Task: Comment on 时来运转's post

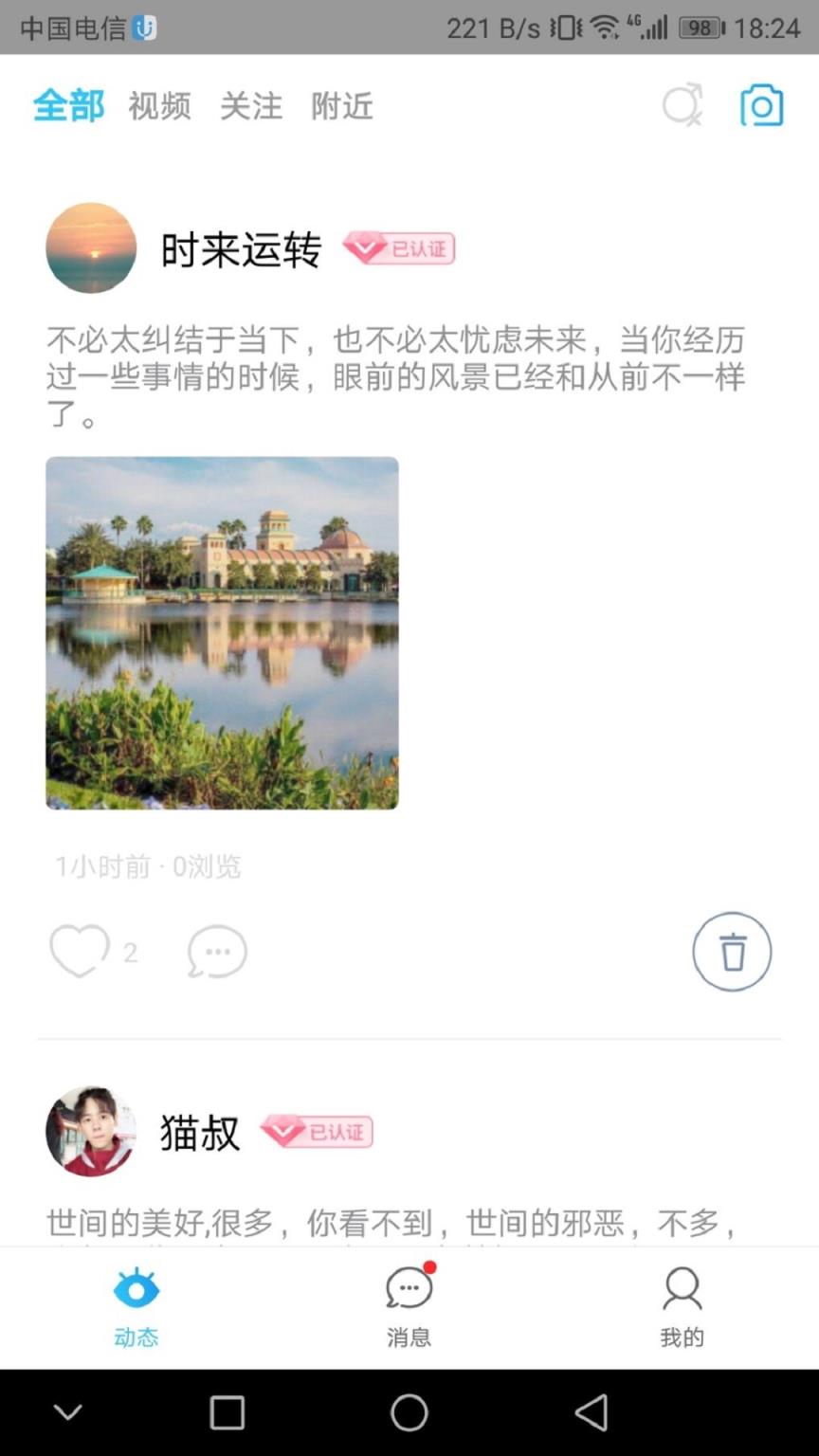Action: 217,951
